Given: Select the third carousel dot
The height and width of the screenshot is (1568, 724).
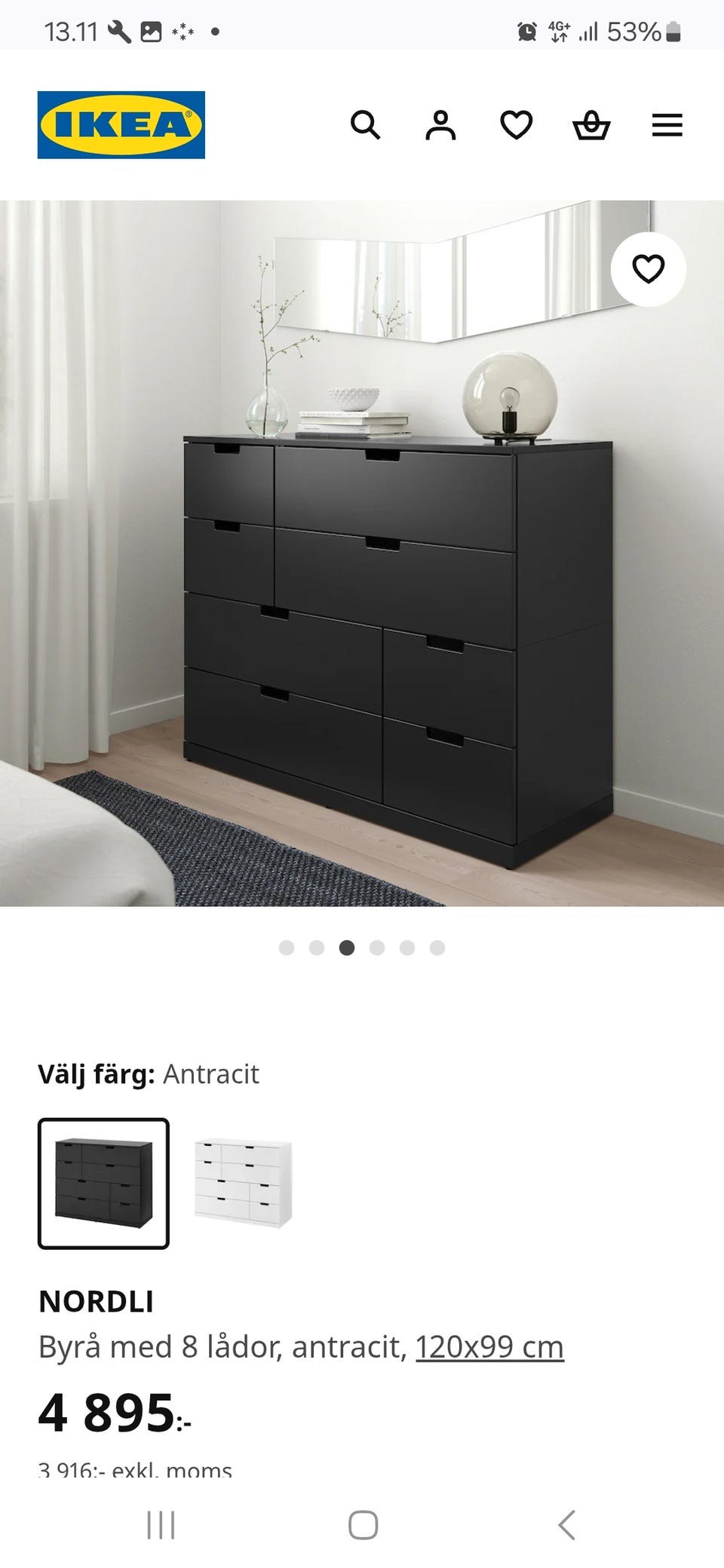Looking at the screenshot, I should coord(346,947).
